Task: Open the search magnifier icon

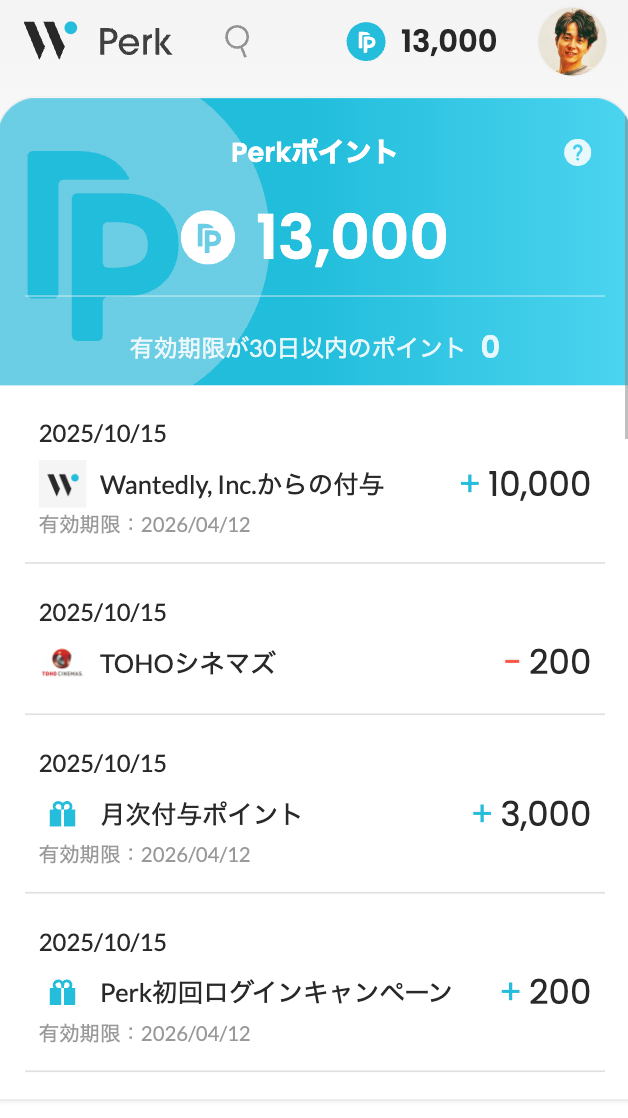Action: pos(237,41)
